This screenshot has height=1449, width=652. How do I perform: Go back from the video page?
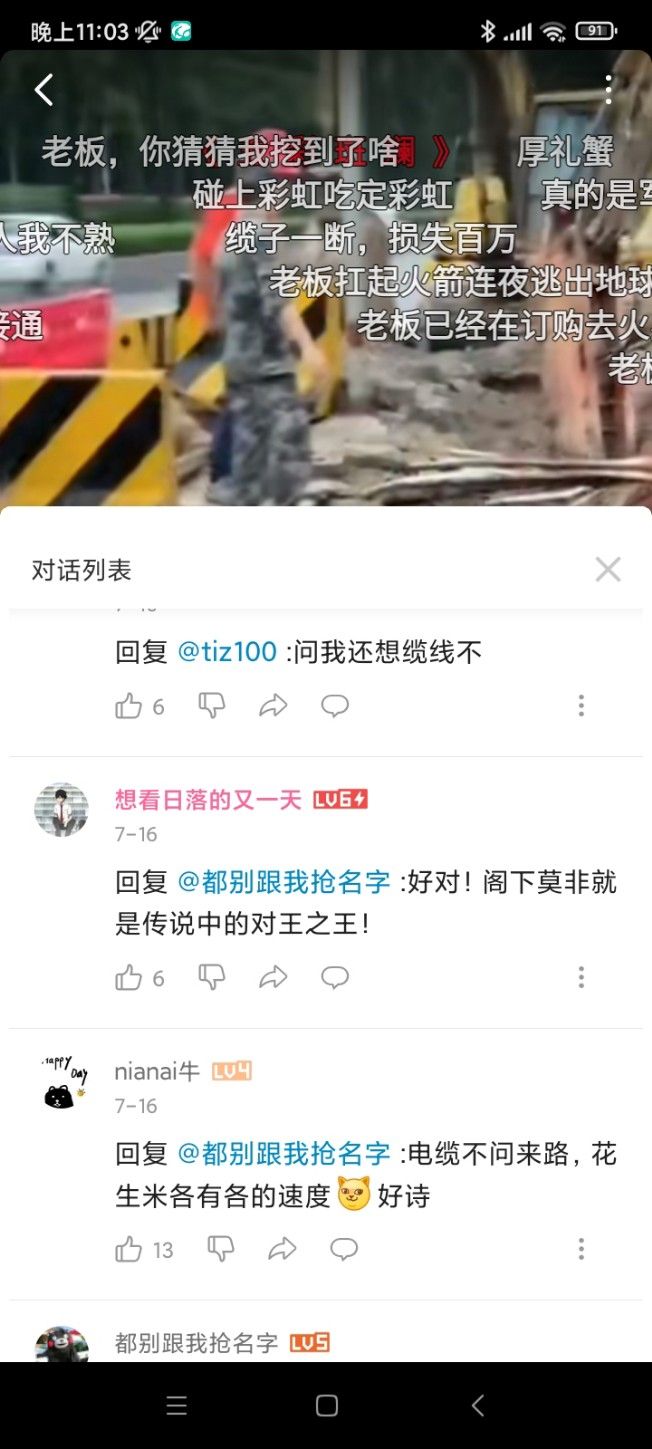click(x=44, y=90)
